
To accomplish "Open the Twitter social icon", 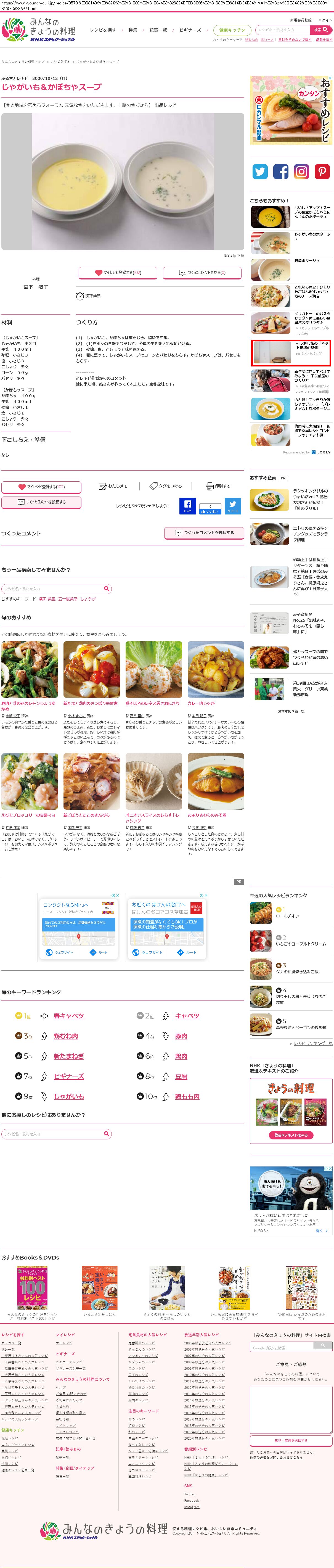I will [x=260, y=172].
